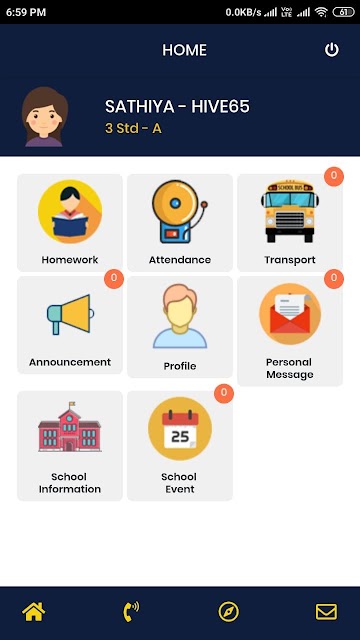
Task: Open the Transport tile
Action: [290, 223]
